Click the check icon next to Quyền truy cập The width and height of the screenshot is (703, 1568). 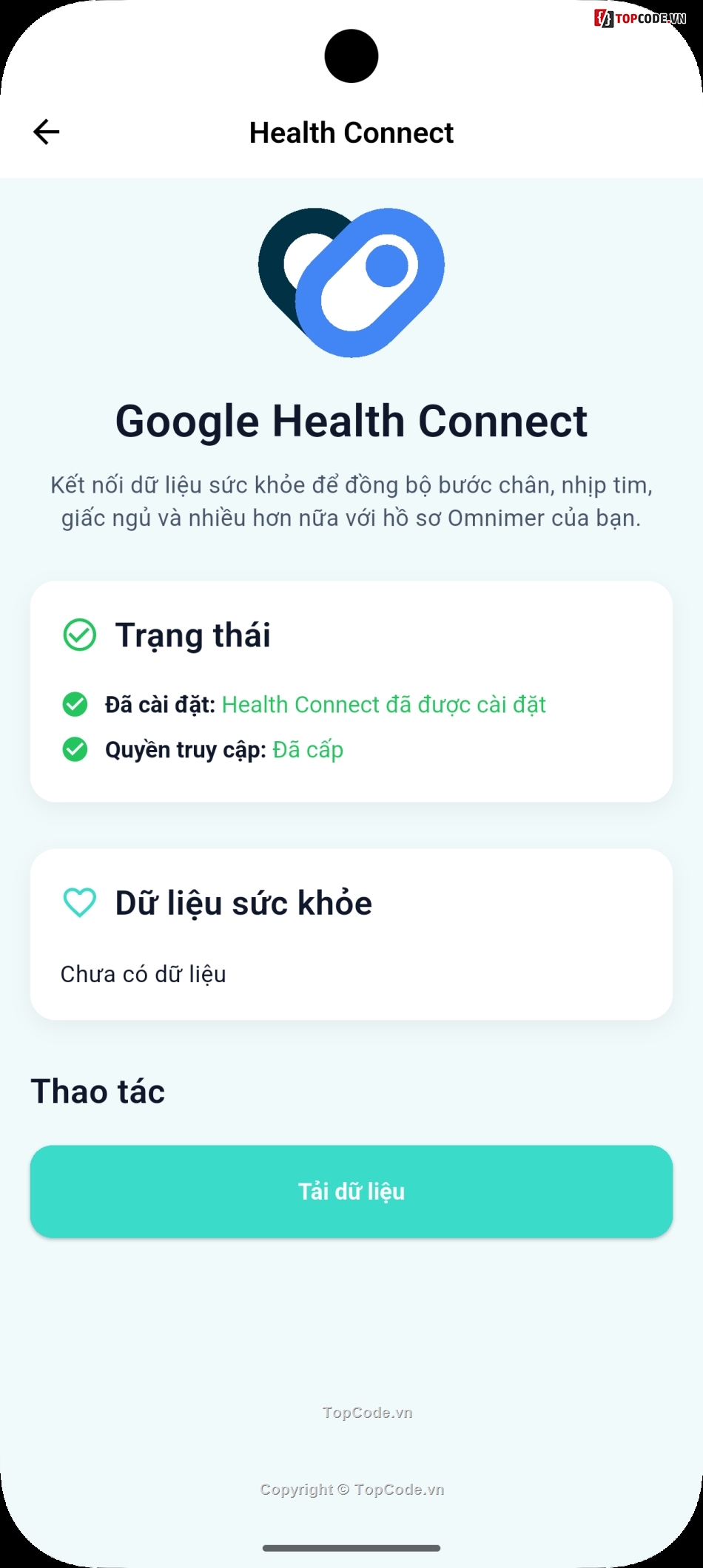[74, 749]
